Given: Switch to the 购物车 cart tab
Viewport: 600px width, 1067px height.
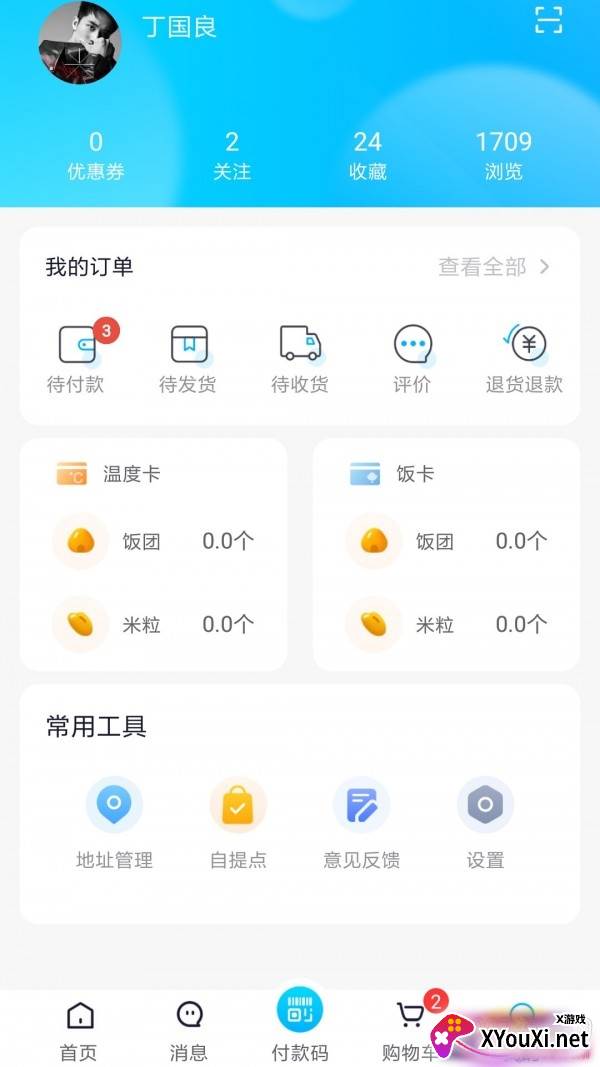Looking at the screenshot, I should pyautogui.click(x=410, y=1030).
